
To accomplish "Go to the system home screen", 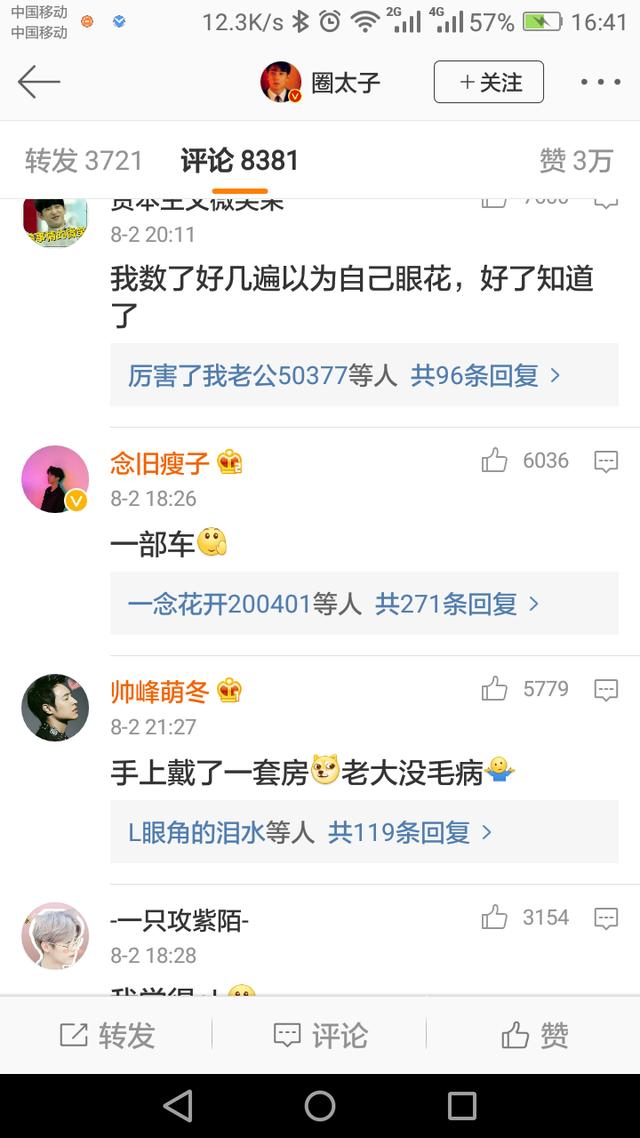I will (x=320, y=1106).
